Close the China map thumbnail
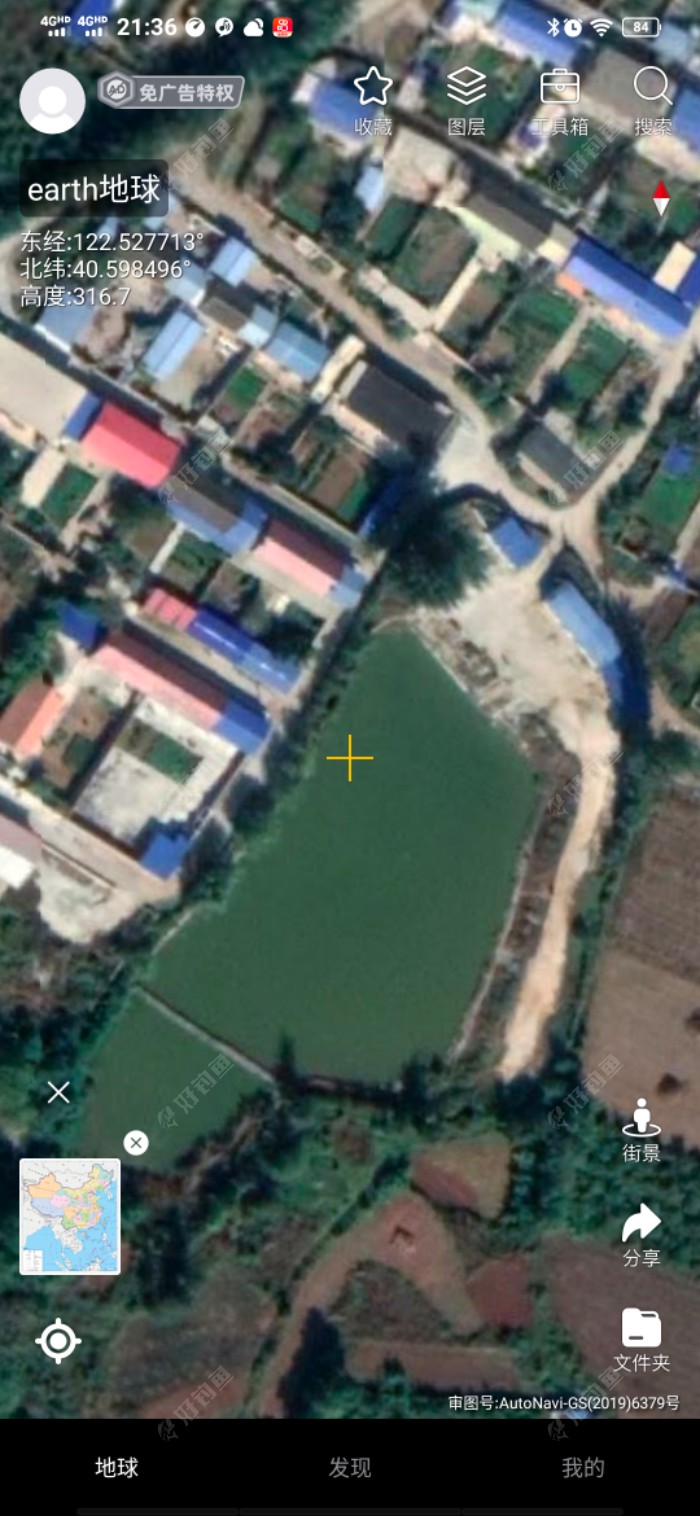Image resolution: width=700 pixels, height=1516 pixels. [x=136, y=1143]
